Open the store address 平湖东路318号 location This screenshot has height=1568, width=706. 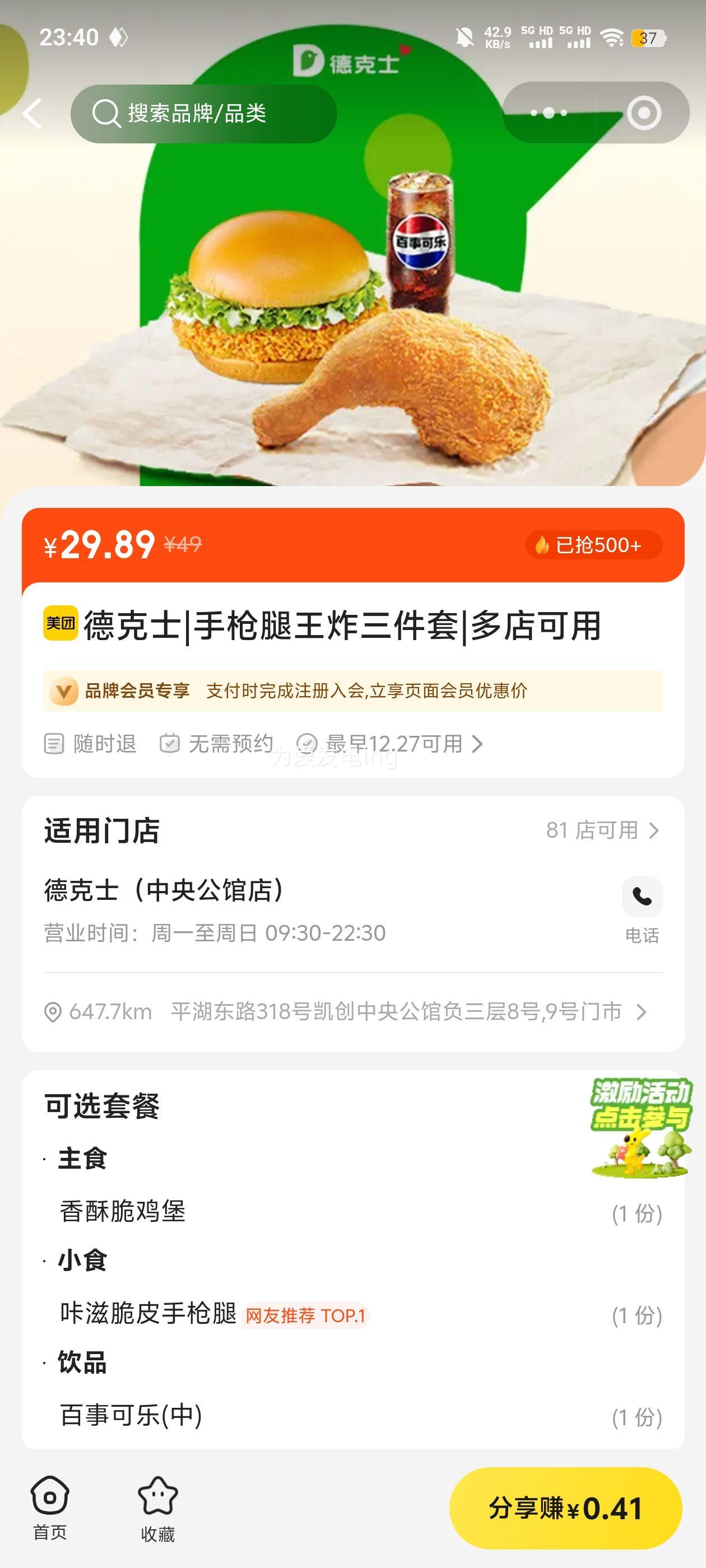(345, 1011)
